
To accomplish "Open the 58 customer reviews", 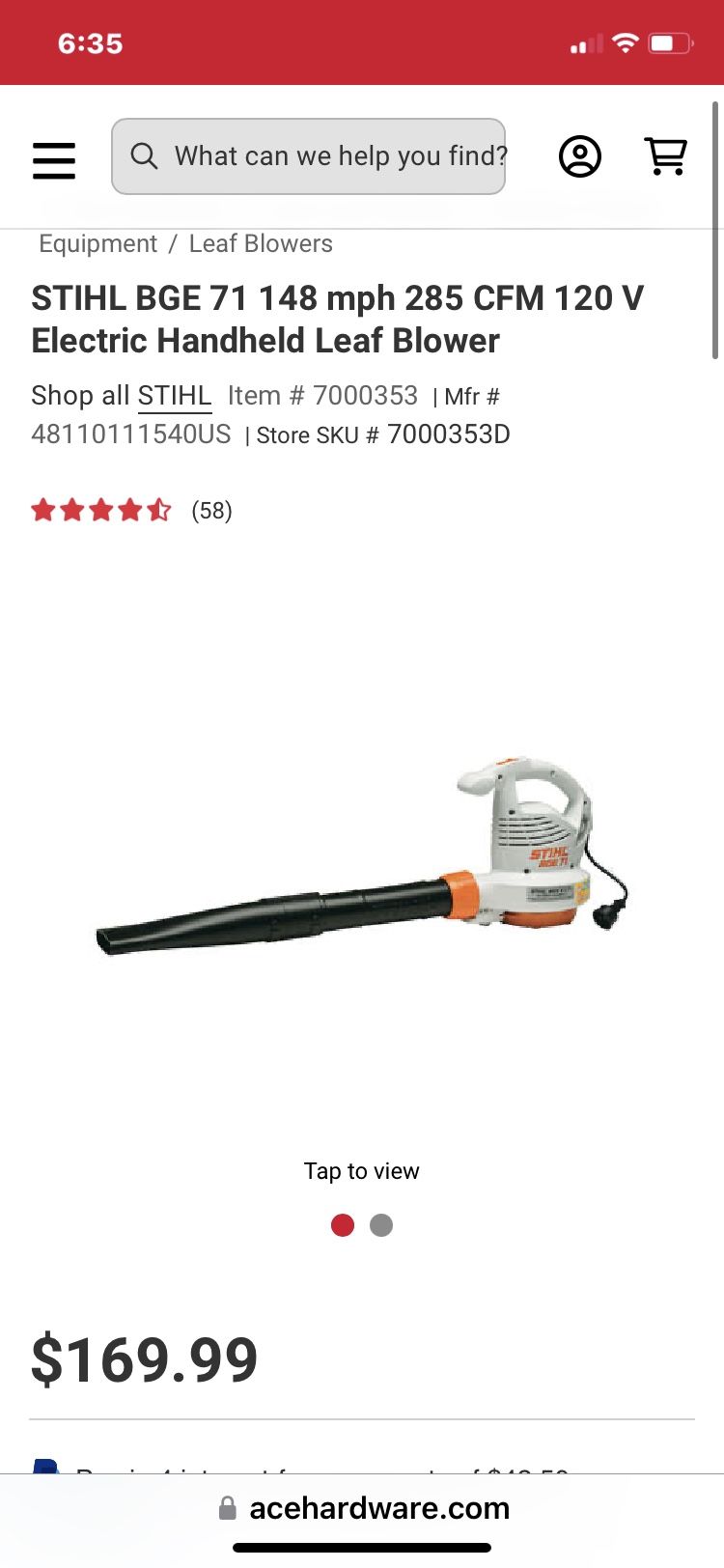I will (x=211, y=510).
